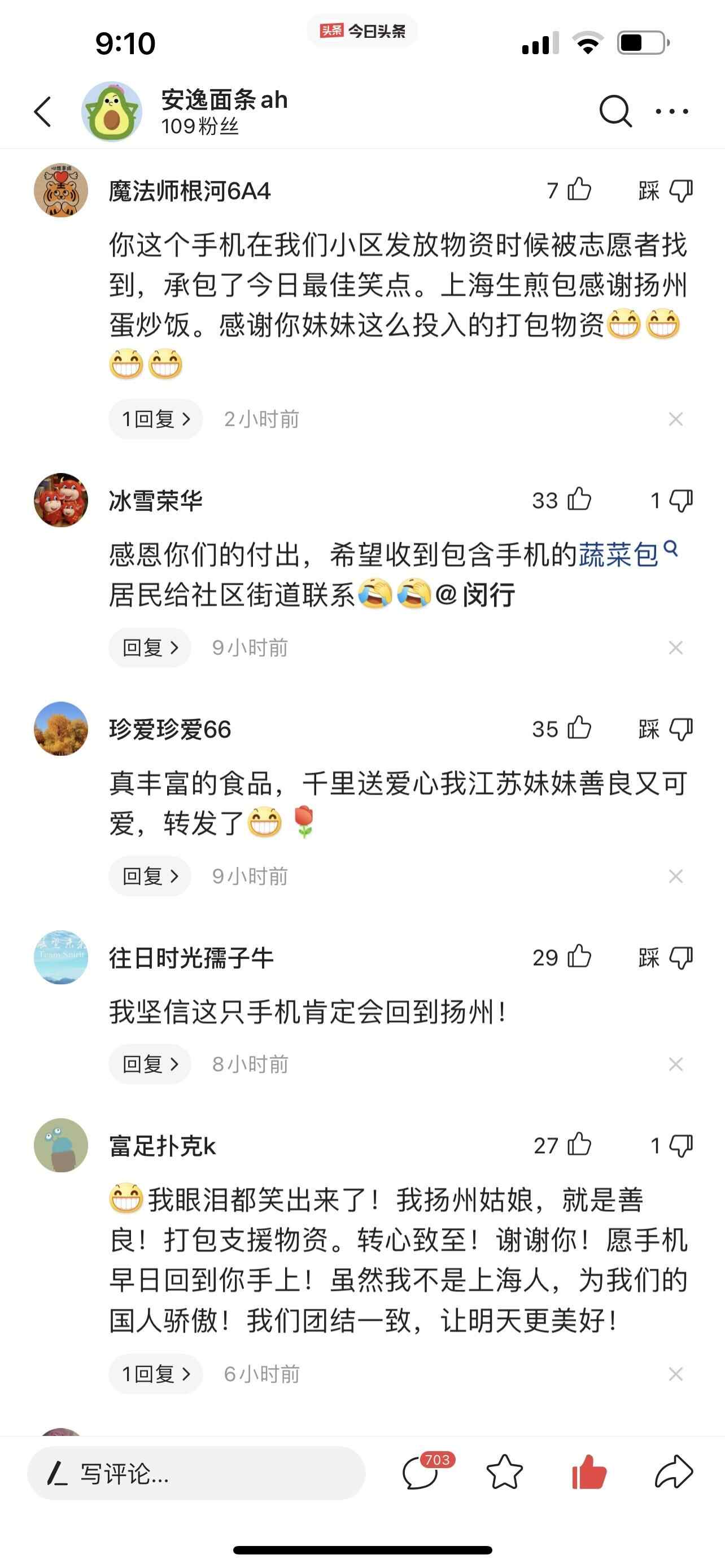Reply to 往日时光孺子牛's comment

(x=150, y=1064)
